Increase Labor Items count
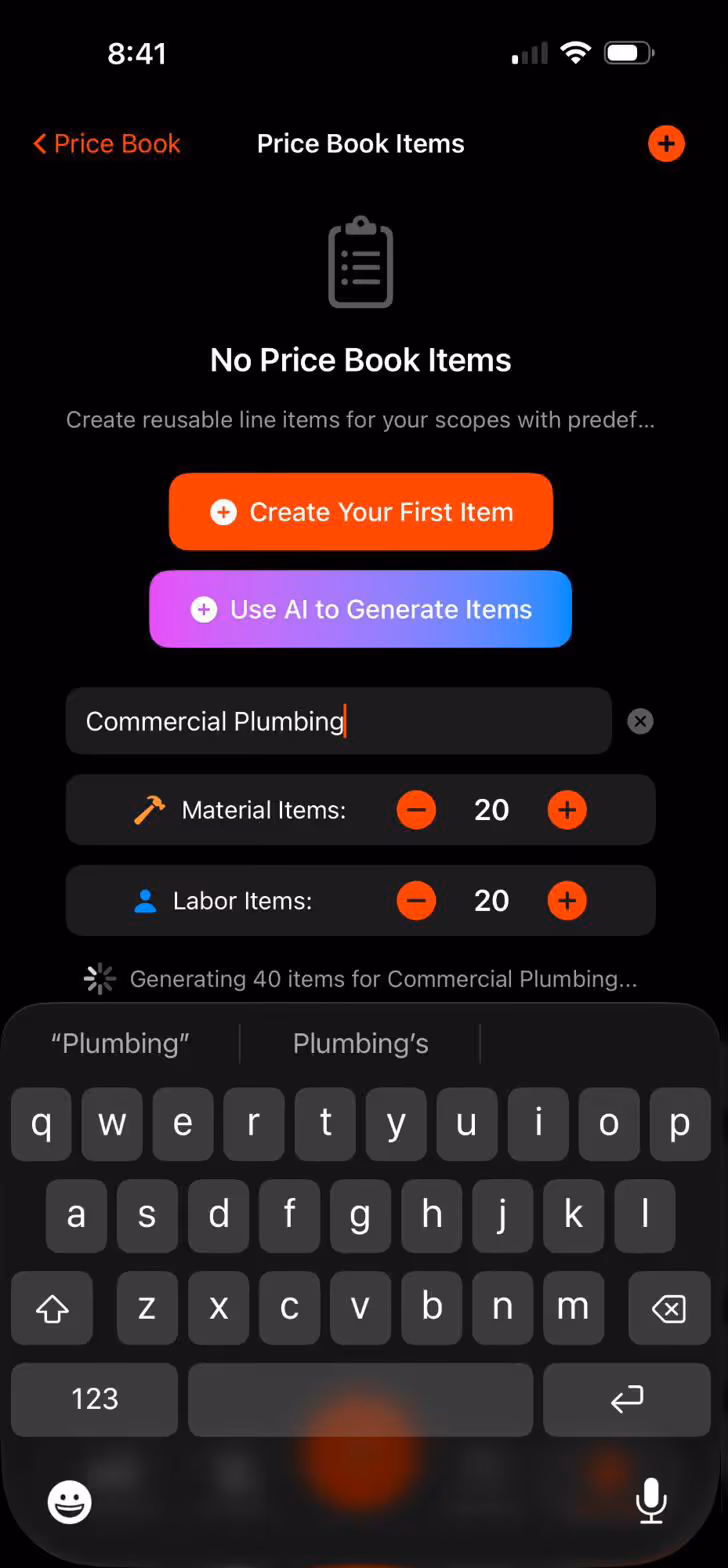The width and height of the screenshot is (728, 1568). coord(567,901)
